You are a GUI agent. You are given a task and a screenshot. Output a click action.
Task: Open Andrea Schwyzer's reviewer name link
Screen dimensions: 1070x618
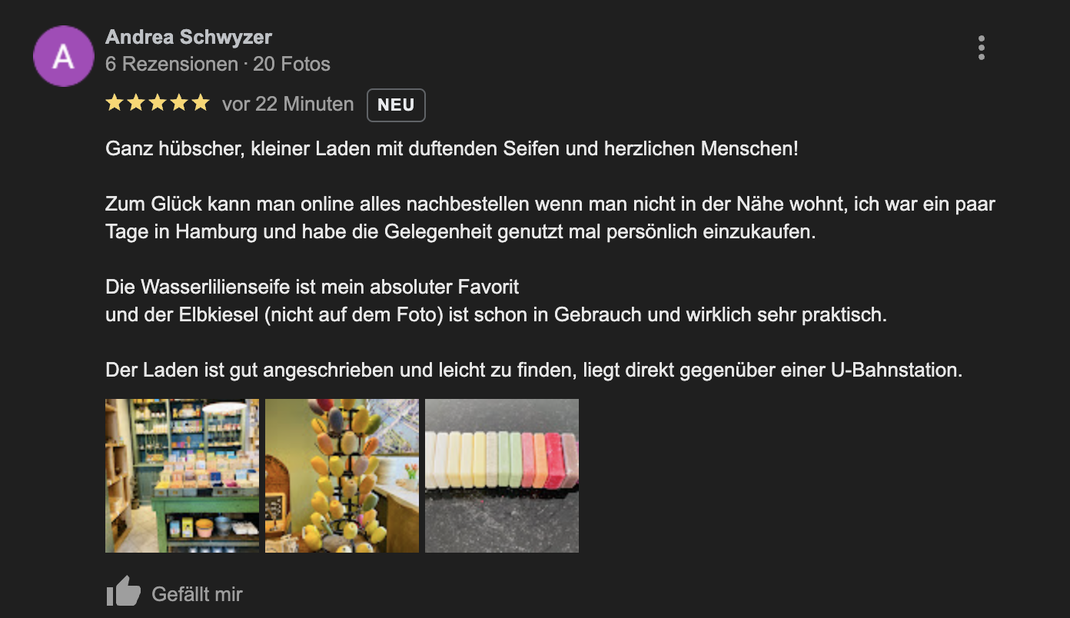point(188,37)
